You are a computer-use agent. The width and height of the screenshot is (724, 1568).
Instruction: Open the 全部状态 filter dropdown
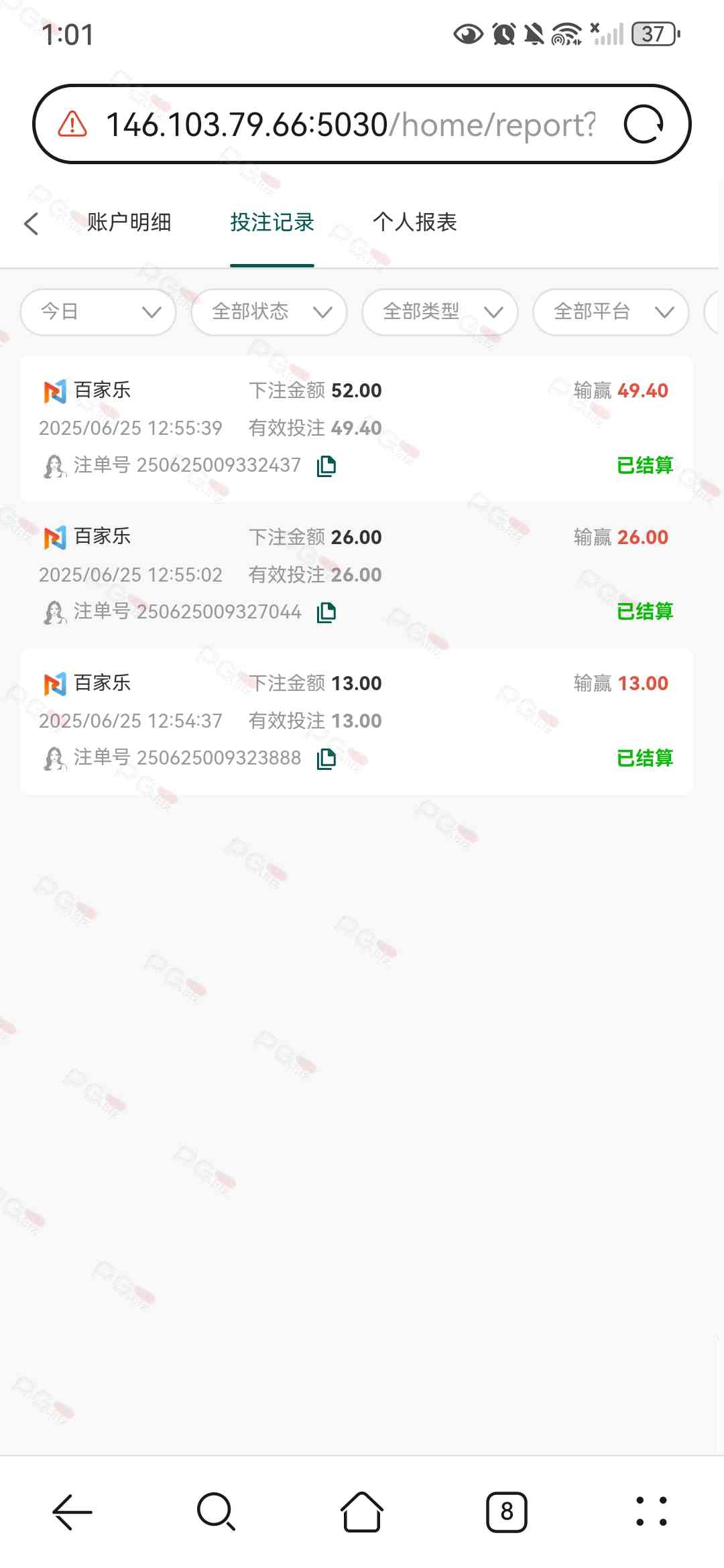click(269, 312)
